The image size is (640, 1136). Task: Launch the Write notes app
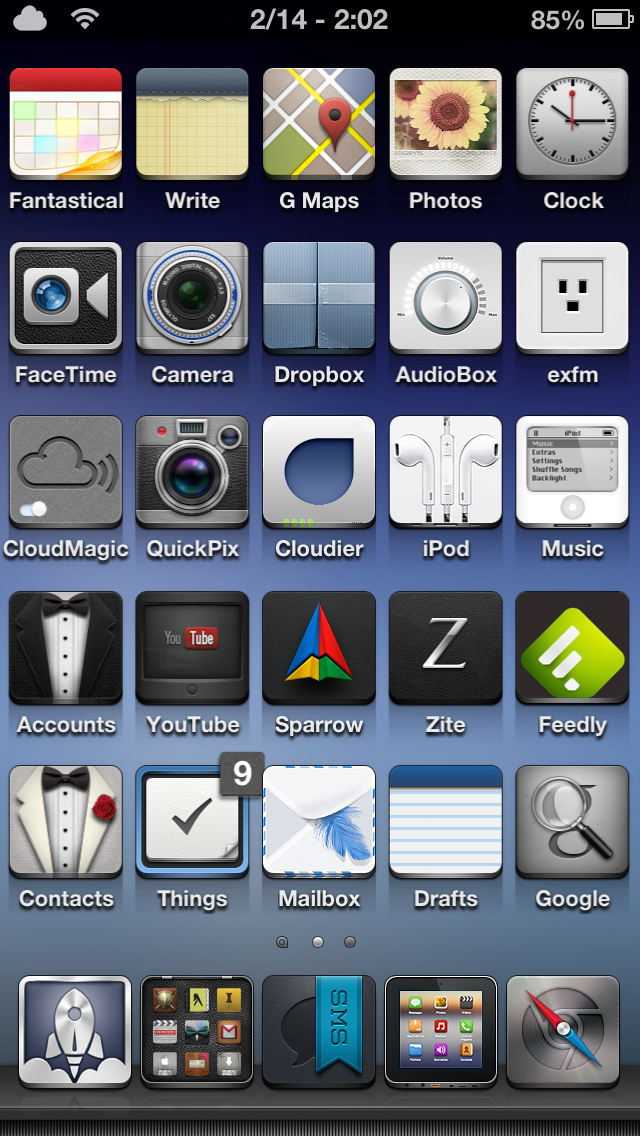click(192, 124)
